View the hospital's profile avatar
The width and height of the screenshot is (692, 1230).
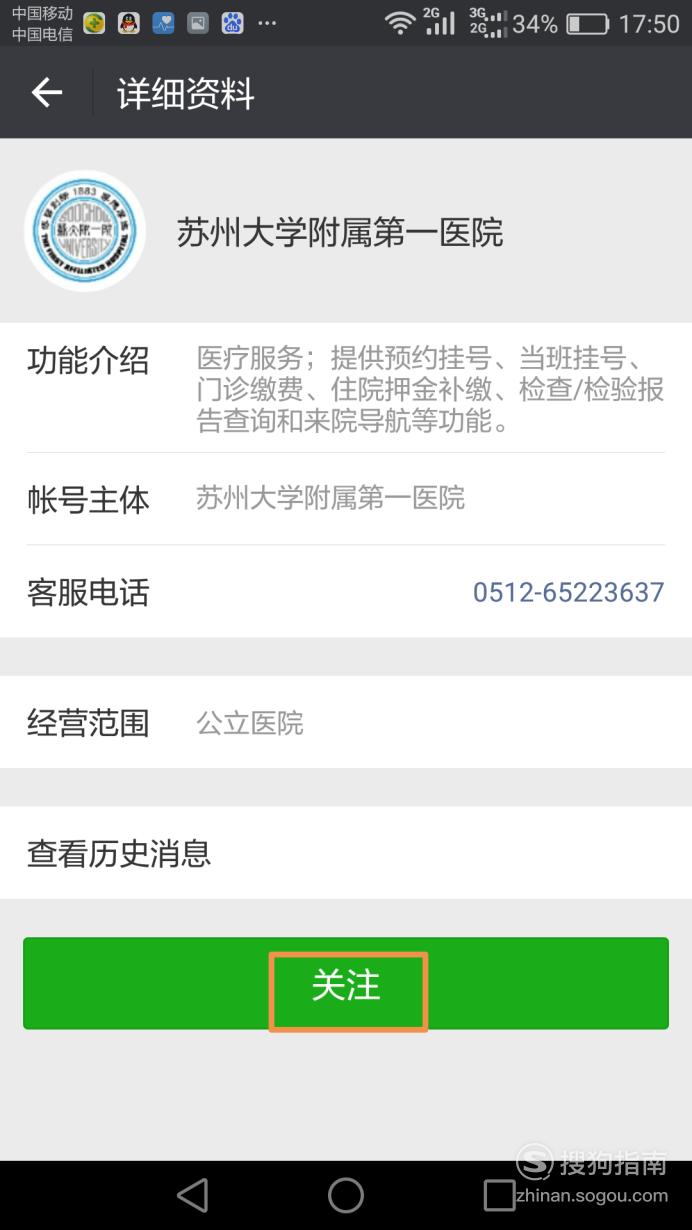tap(85, 231)
